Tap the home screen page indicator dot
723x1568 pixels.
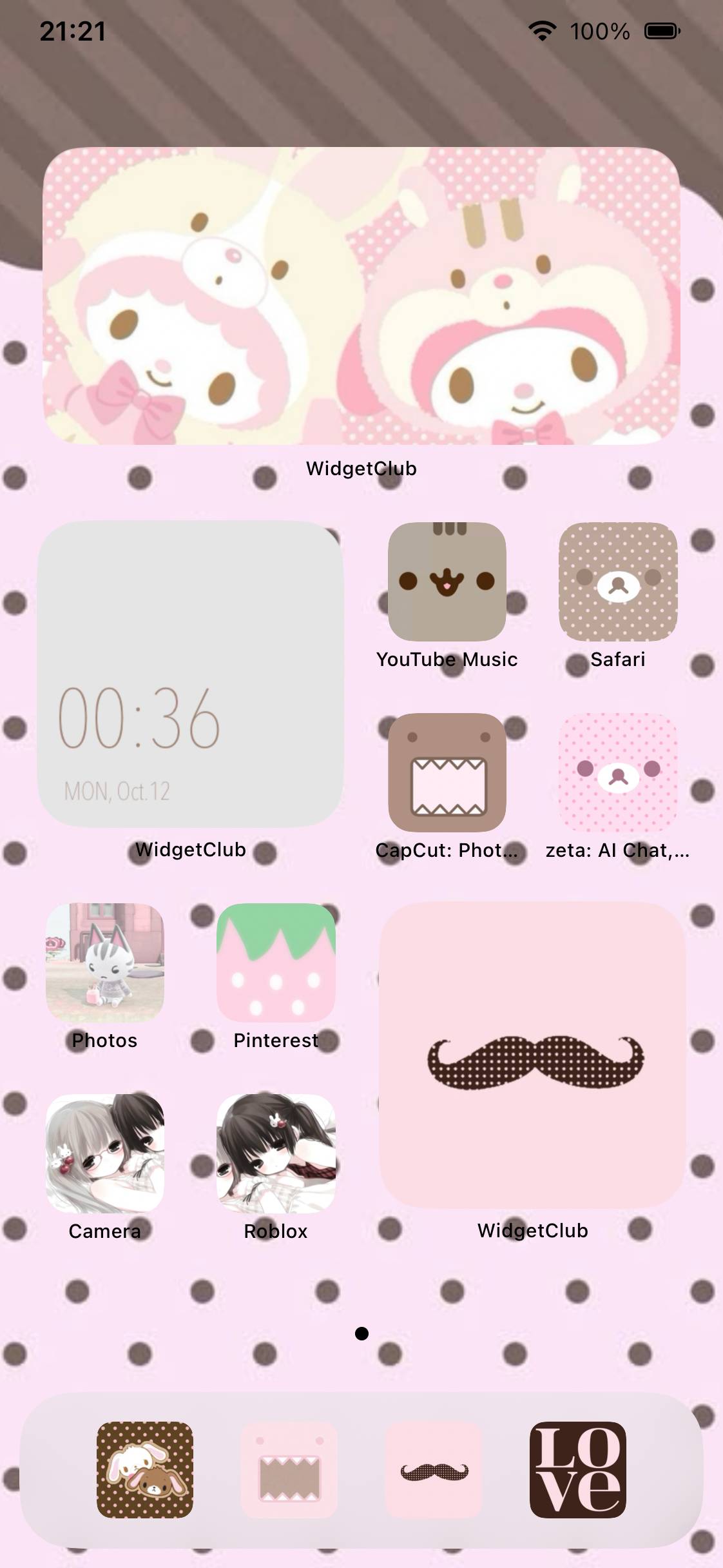(x=361, y=1333)
